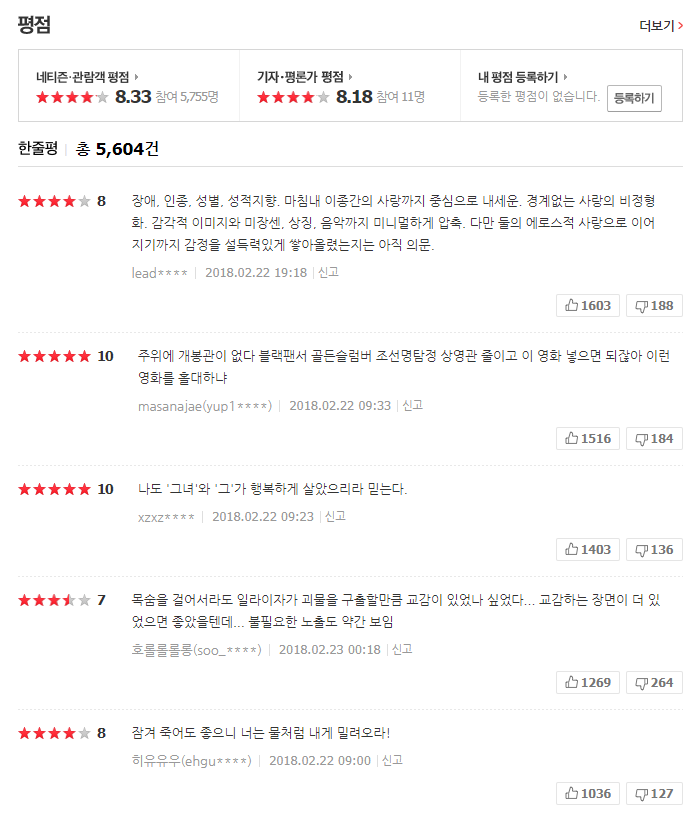Dislike the review by xzxz****
The height and width of the screenshot is (821, 700).
click(654, 549)
